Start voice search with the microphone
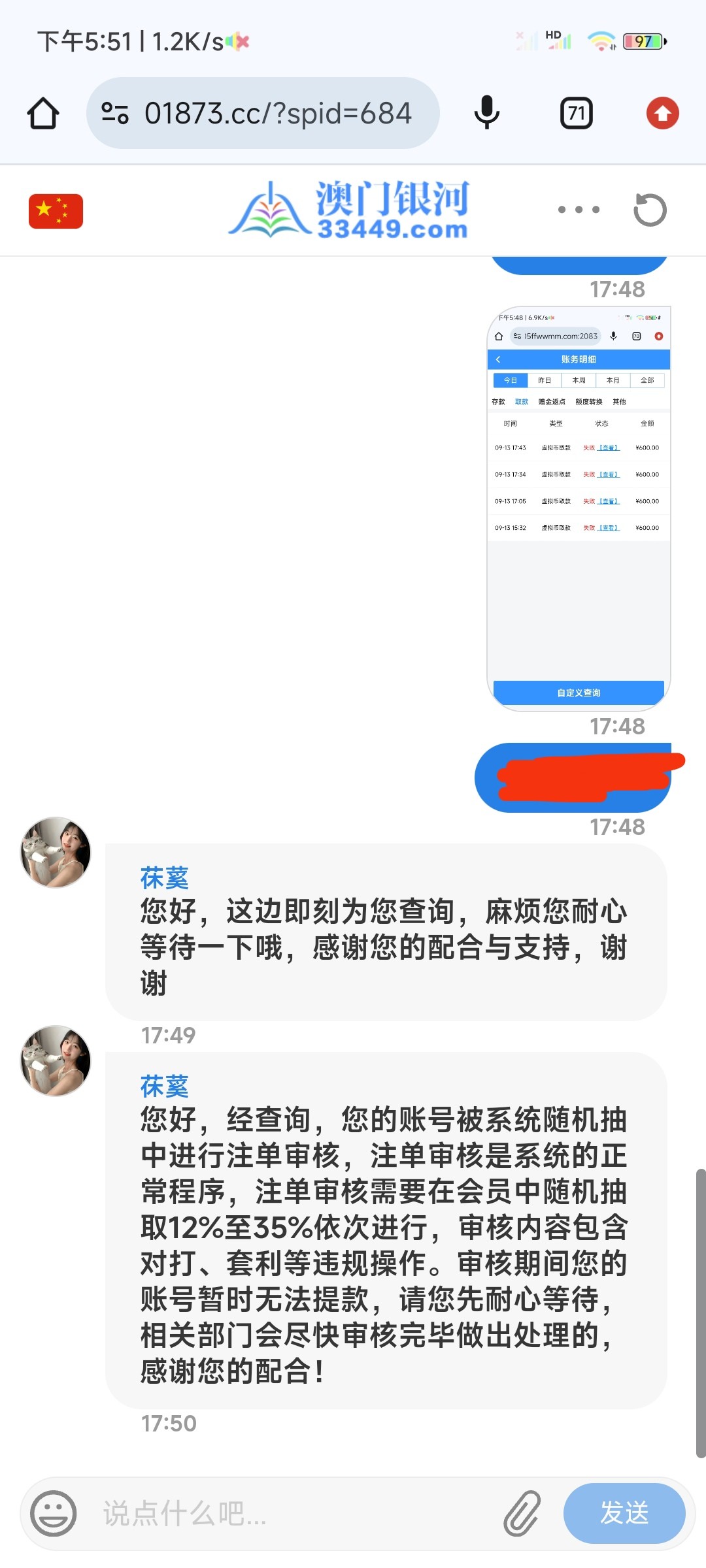 pyautogui.click(x=486, y=113)
